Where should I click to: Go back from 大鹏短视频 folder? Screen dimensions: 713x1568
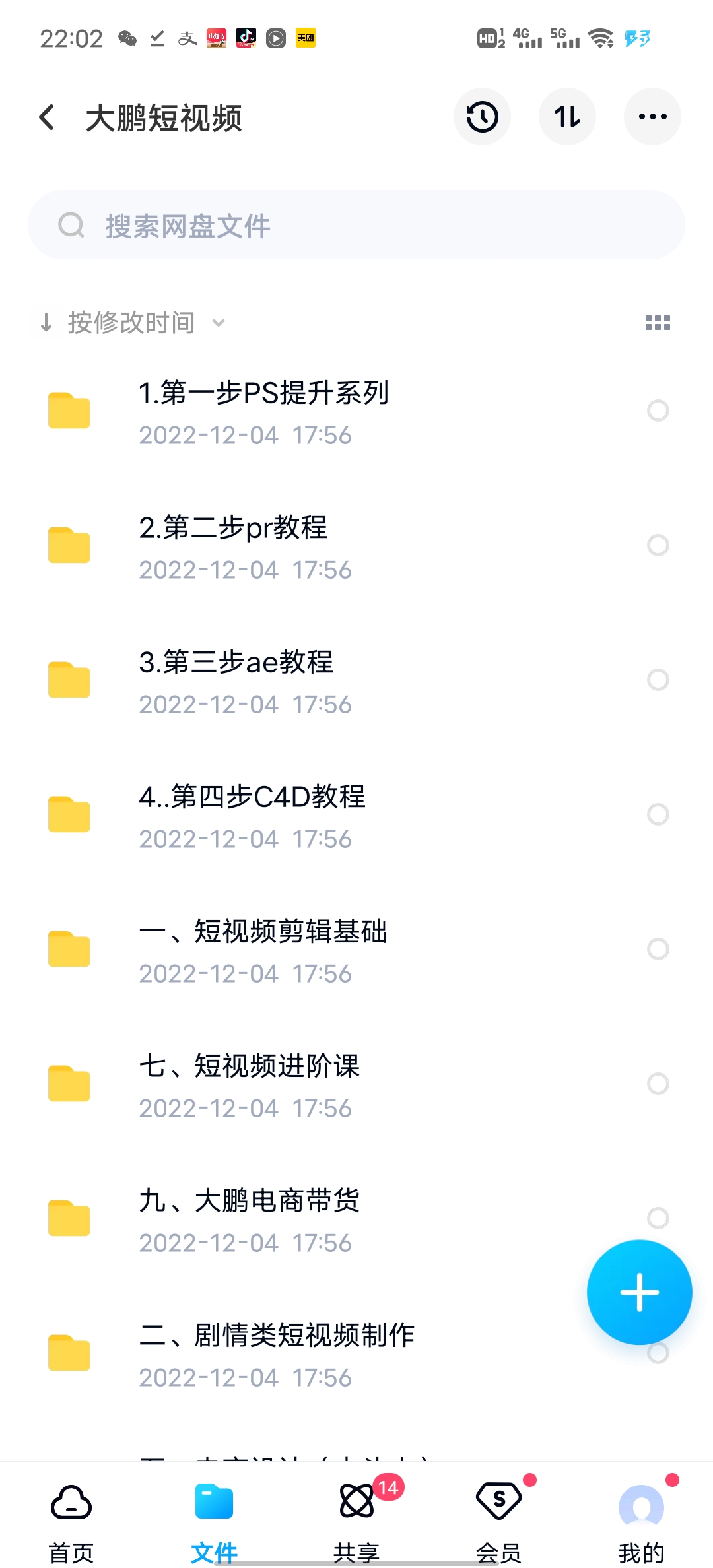coord(47,117)
